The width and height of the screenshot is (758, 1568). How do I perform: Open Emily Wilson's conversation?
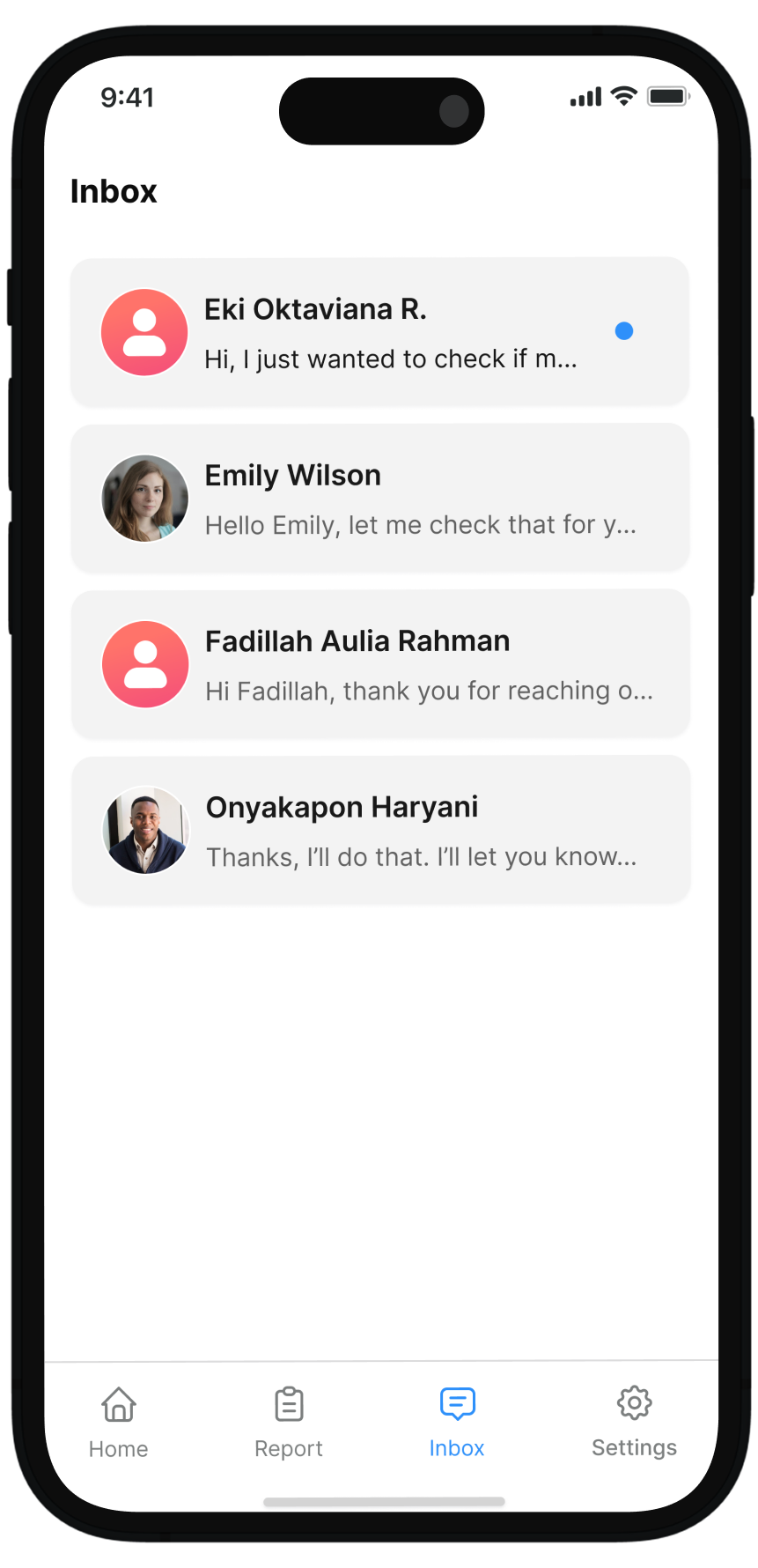tap(379, 498)
